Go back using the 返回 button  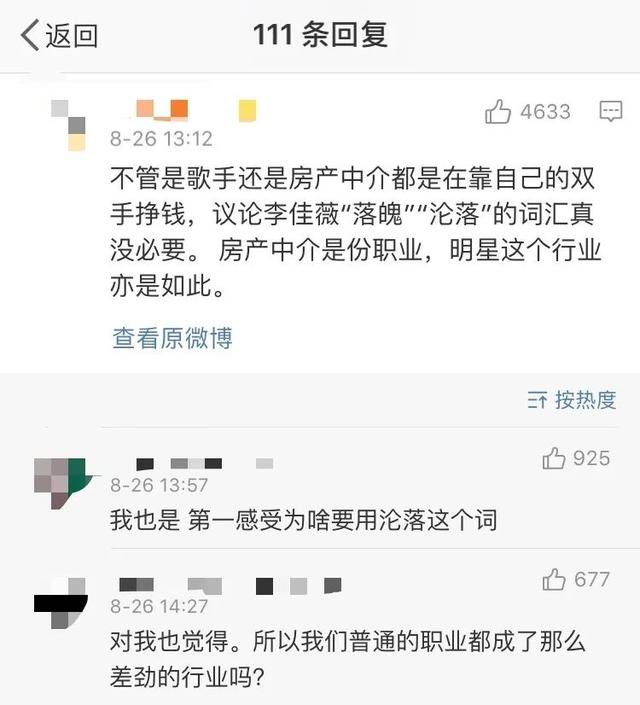[60, 36]
